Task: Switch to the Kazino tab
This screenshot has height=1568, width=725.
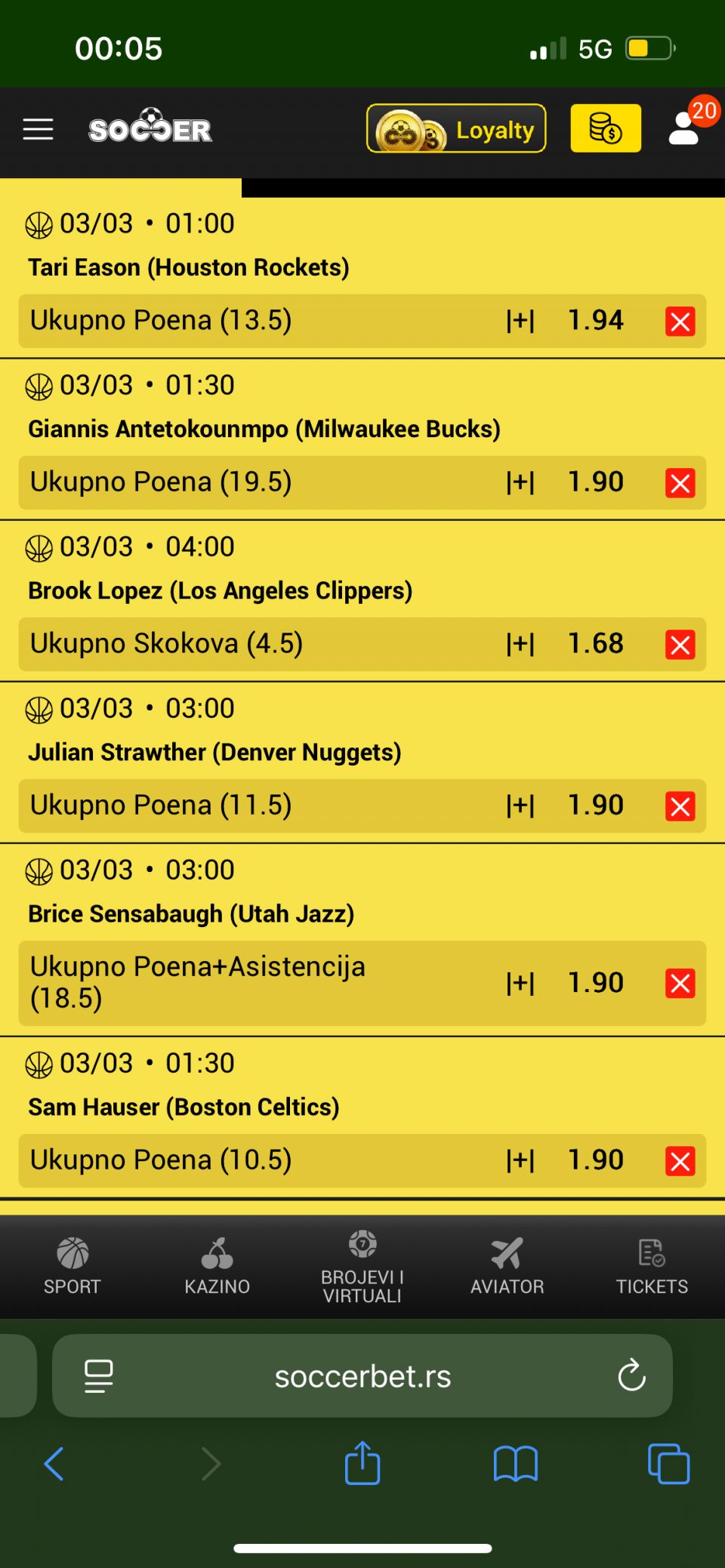Action: click(x=217, y=1267)
